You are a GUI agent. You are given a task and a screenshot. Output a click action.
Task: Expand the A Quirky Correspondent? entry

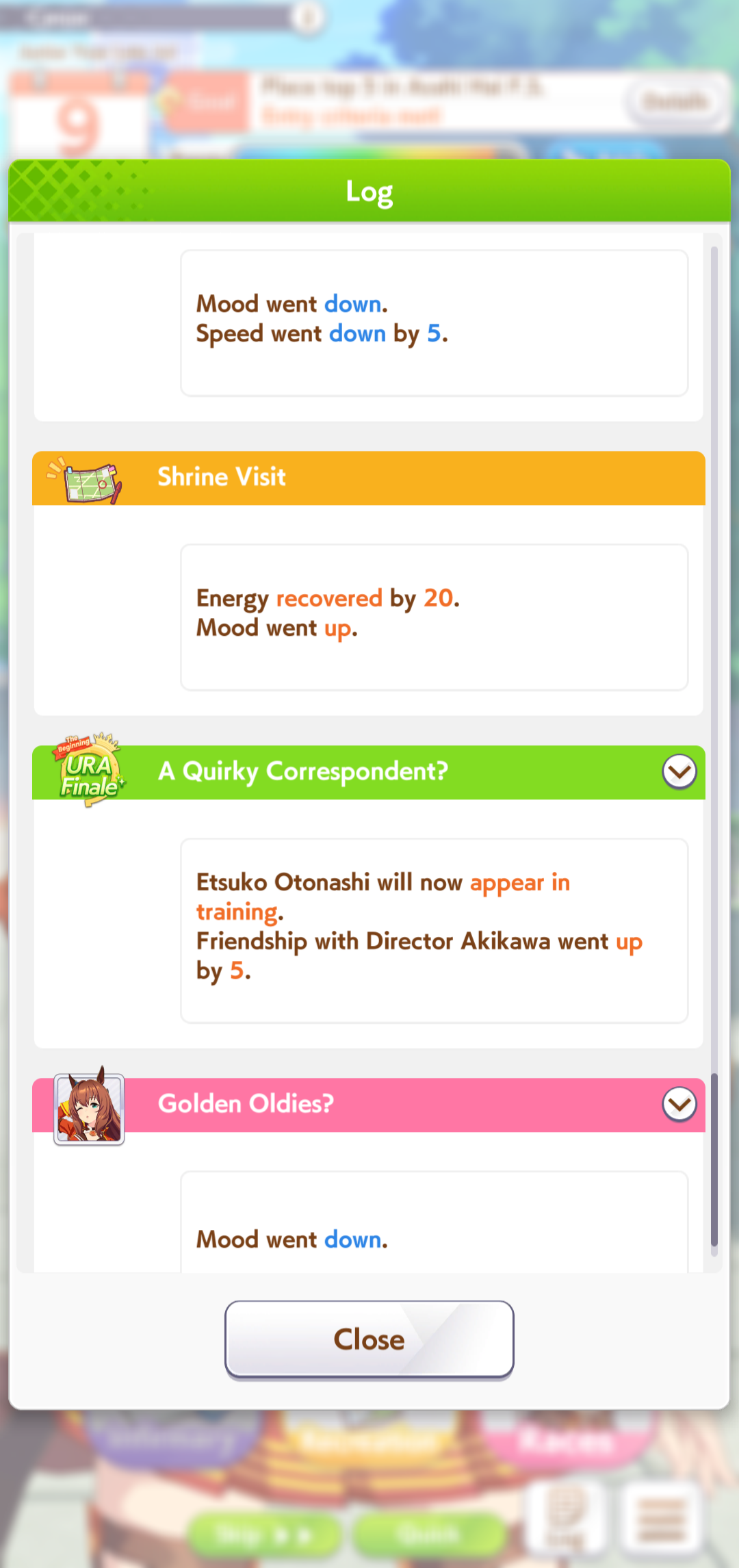(679, 771)
